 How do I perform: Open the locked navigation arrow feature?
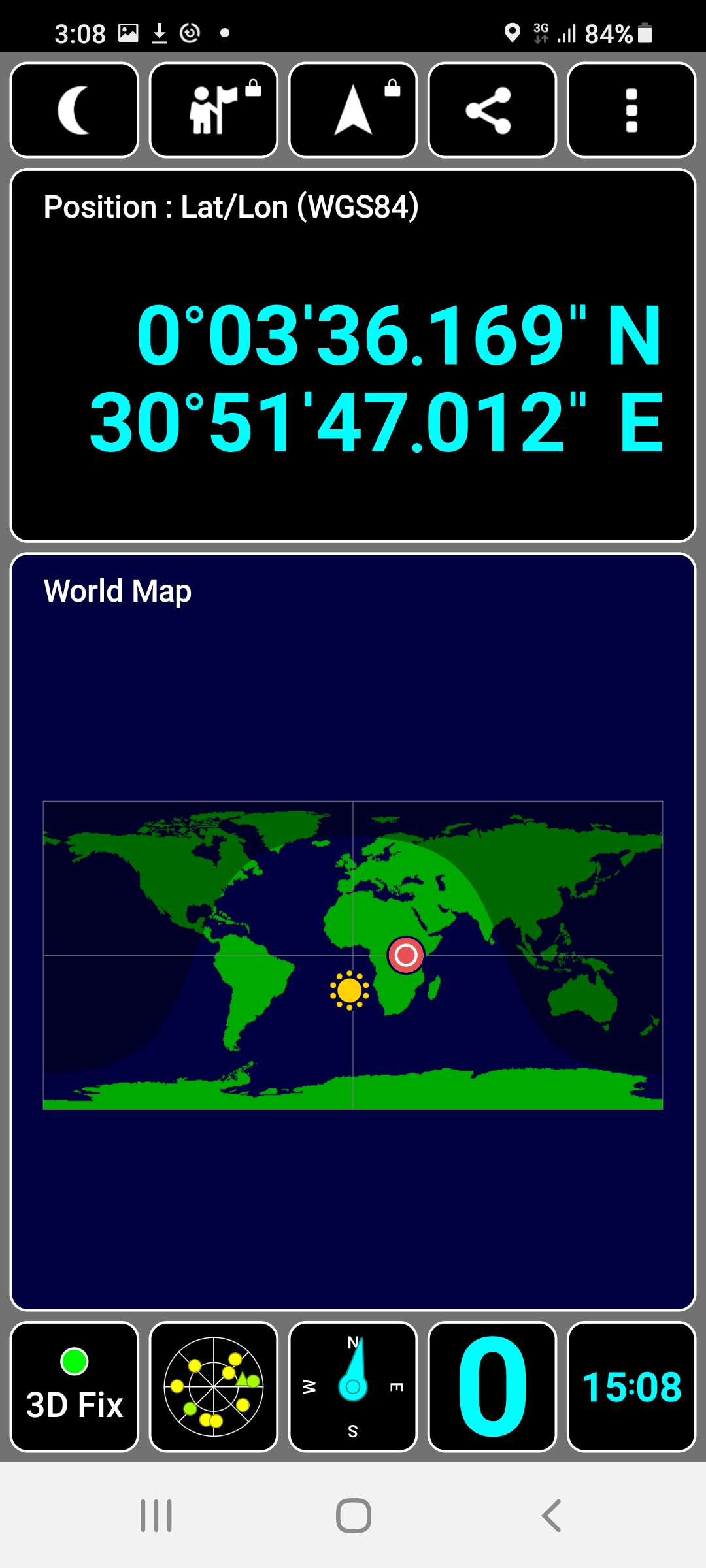pos(353,110)
